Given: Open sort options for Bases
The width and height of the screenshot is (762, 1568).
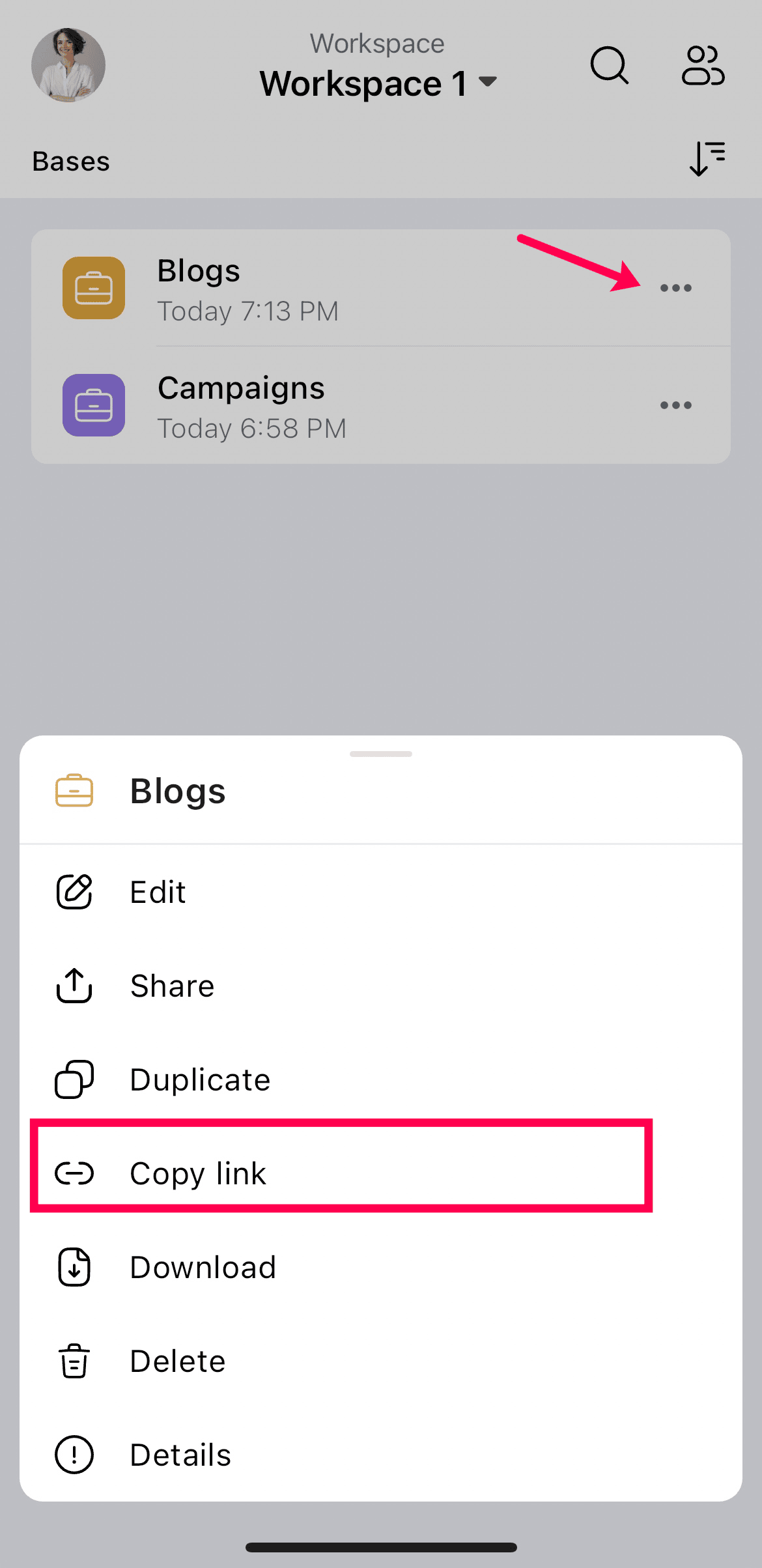Looking at the screenshot, I should pyautogui.click(x=707, y=159).
